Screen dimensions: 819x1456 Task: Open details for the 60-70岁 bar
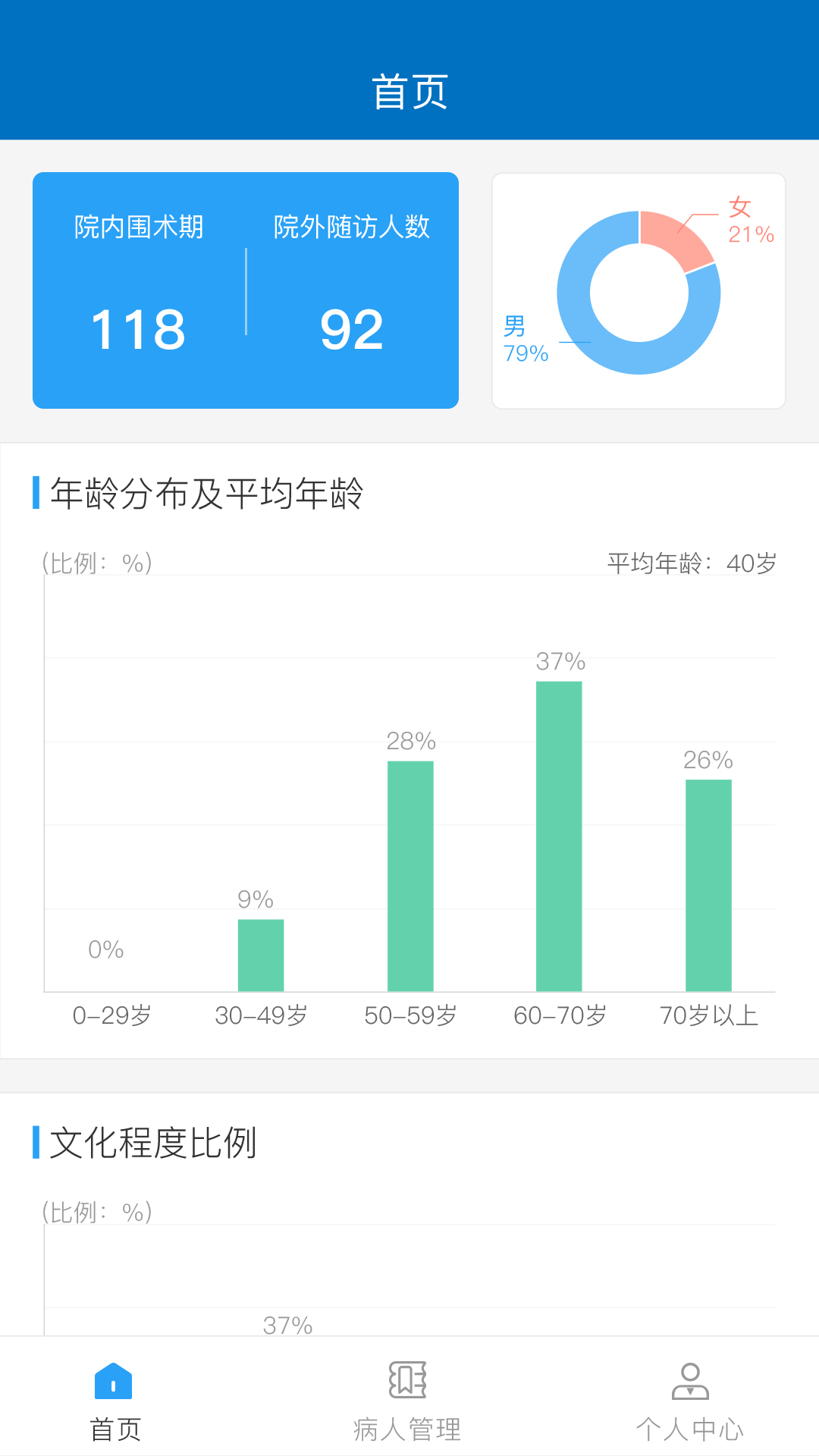(x=559, y=834)
